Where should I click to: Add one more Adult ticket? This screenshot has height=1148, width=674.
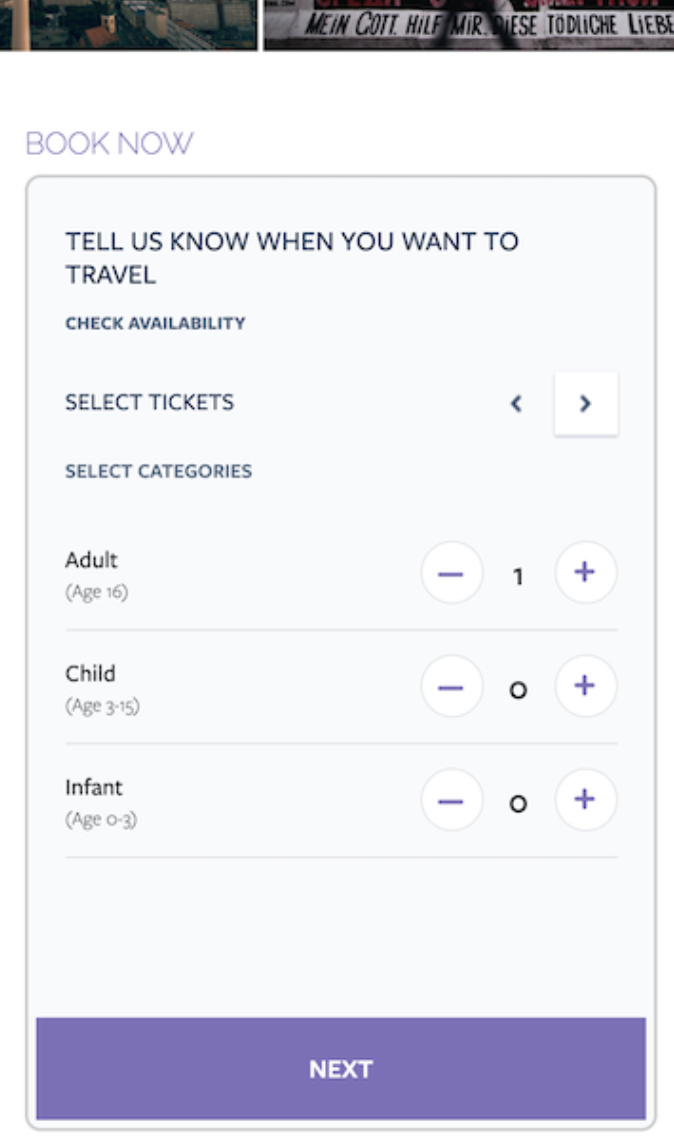point(585,573)
